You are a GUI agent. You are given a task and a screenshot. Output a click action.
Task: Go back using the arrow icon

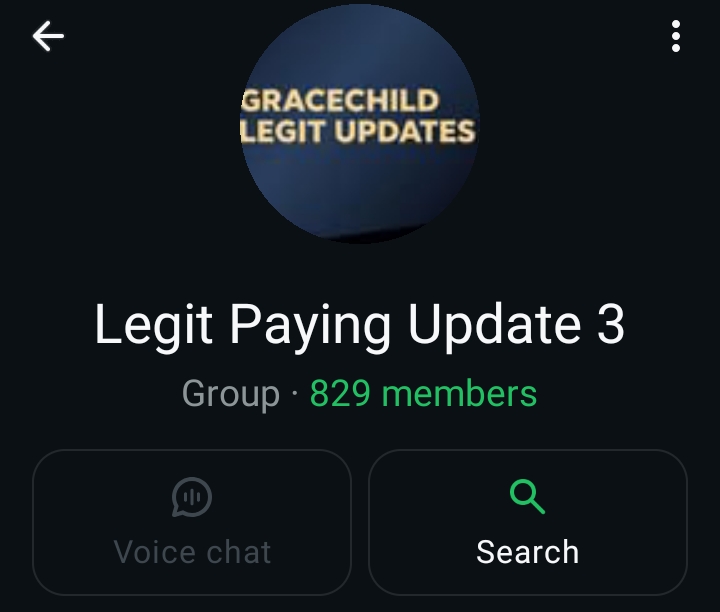tap(48, 37)
